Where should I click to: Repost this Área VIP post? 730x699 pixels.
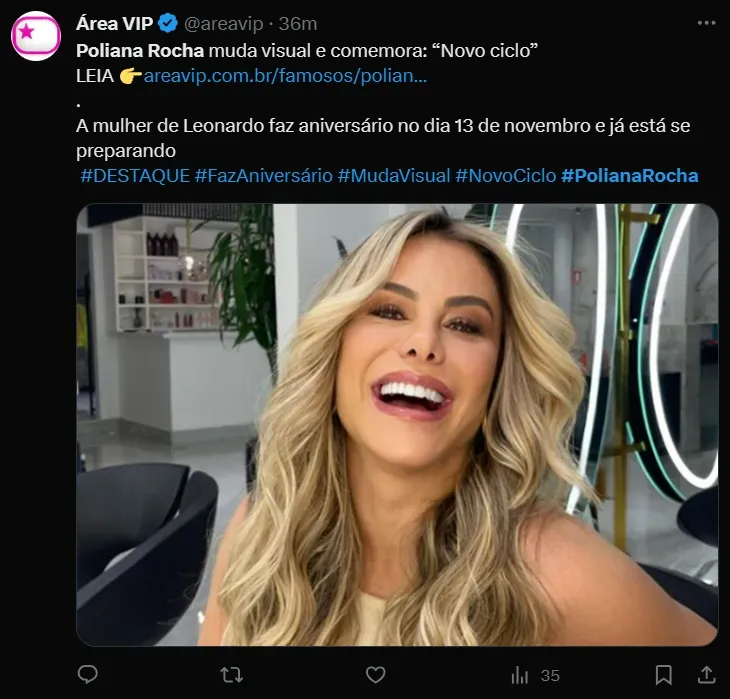click(x=231, y=675)
